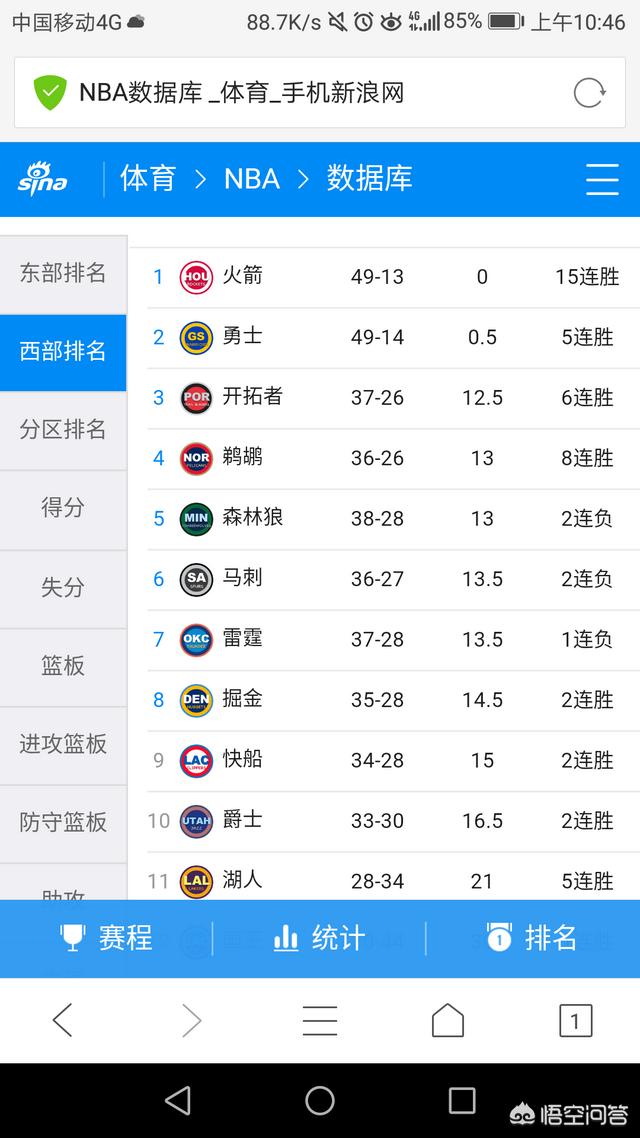
Task: Show the 得分 rankings
Action: pos(63,508)
